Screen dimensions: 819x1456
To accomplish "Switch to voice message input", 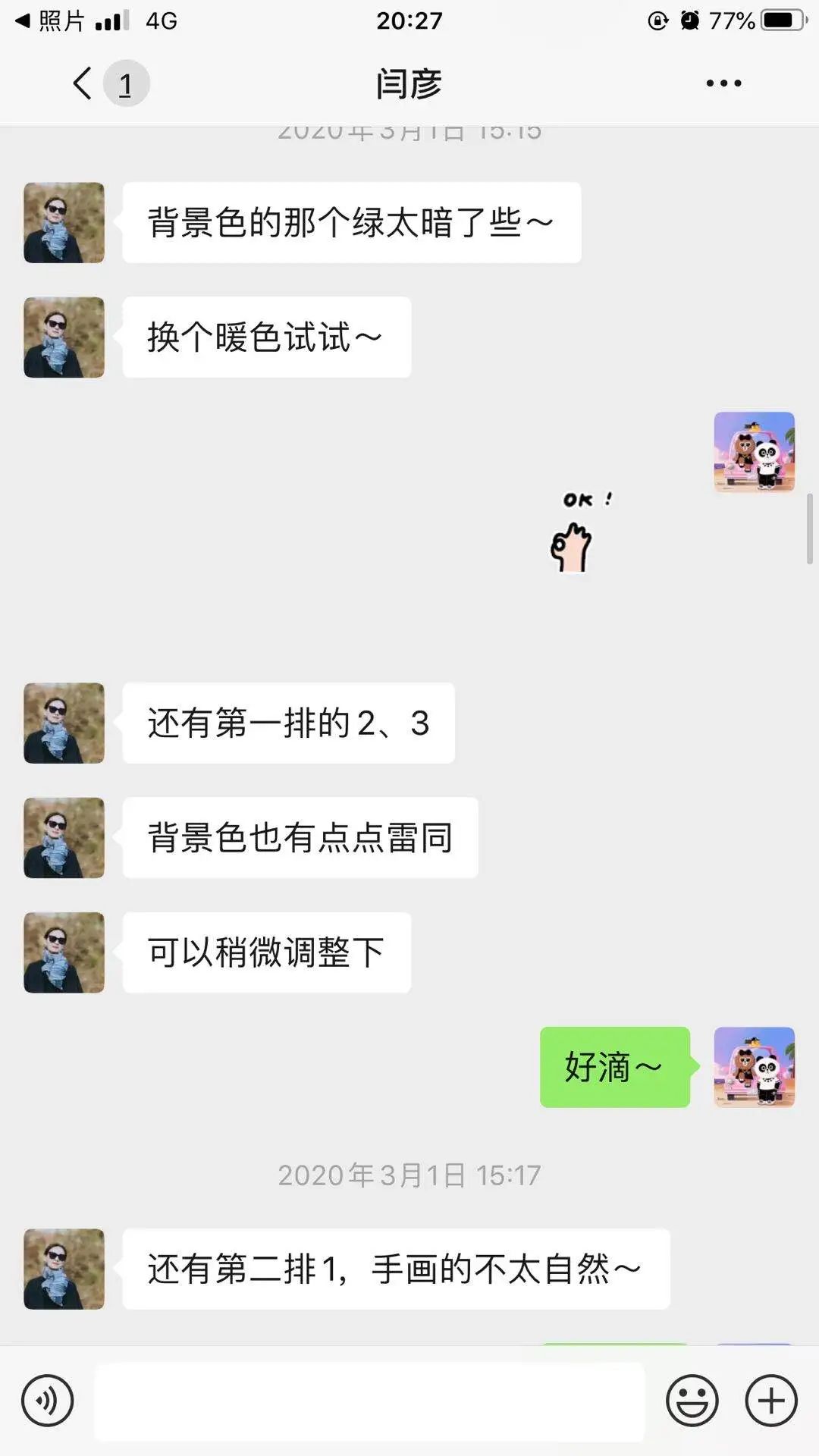I will [x=48, y=1401].
